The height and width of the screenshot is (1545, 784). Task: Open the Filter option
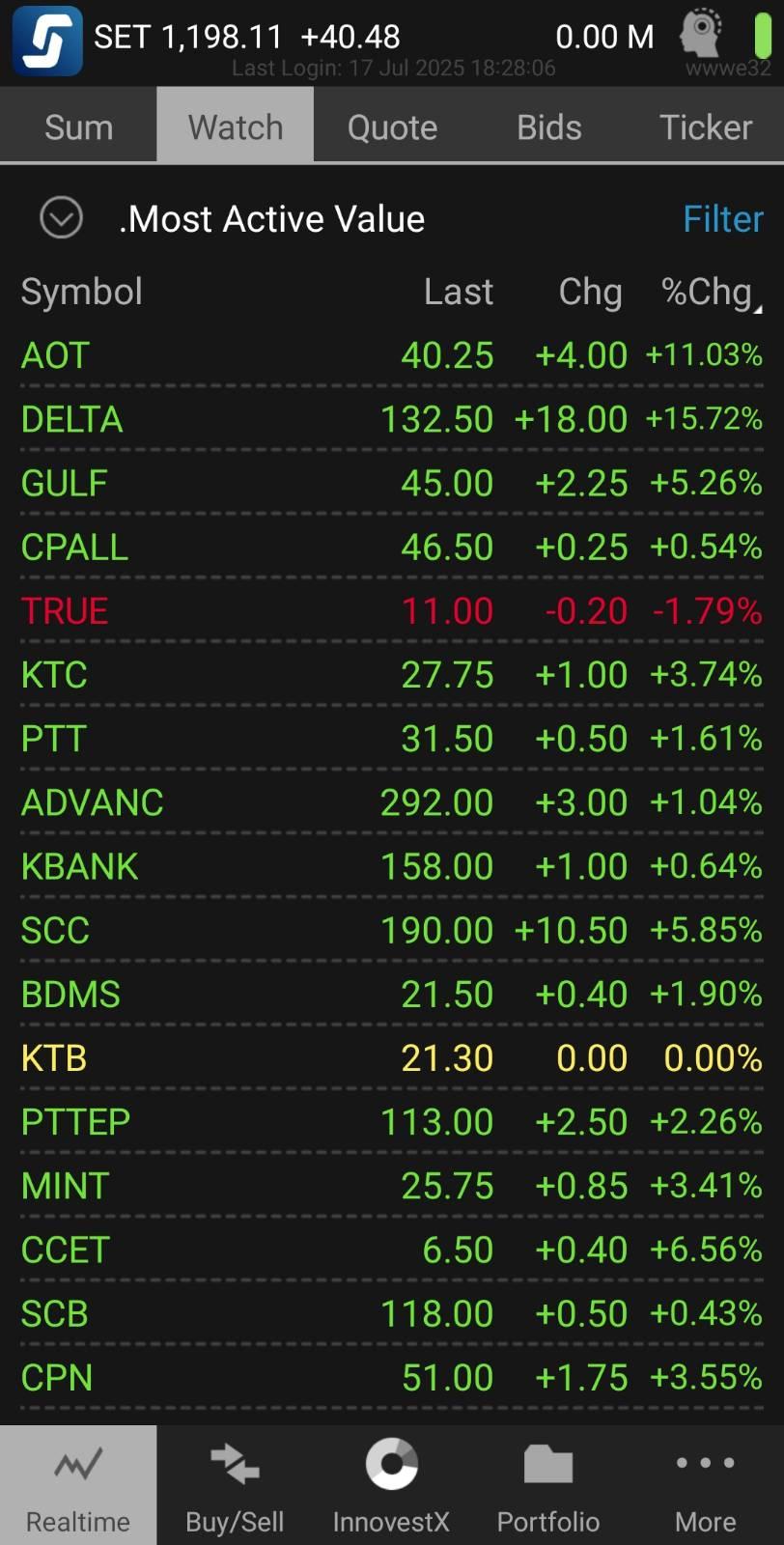click(x=723, y=219)
